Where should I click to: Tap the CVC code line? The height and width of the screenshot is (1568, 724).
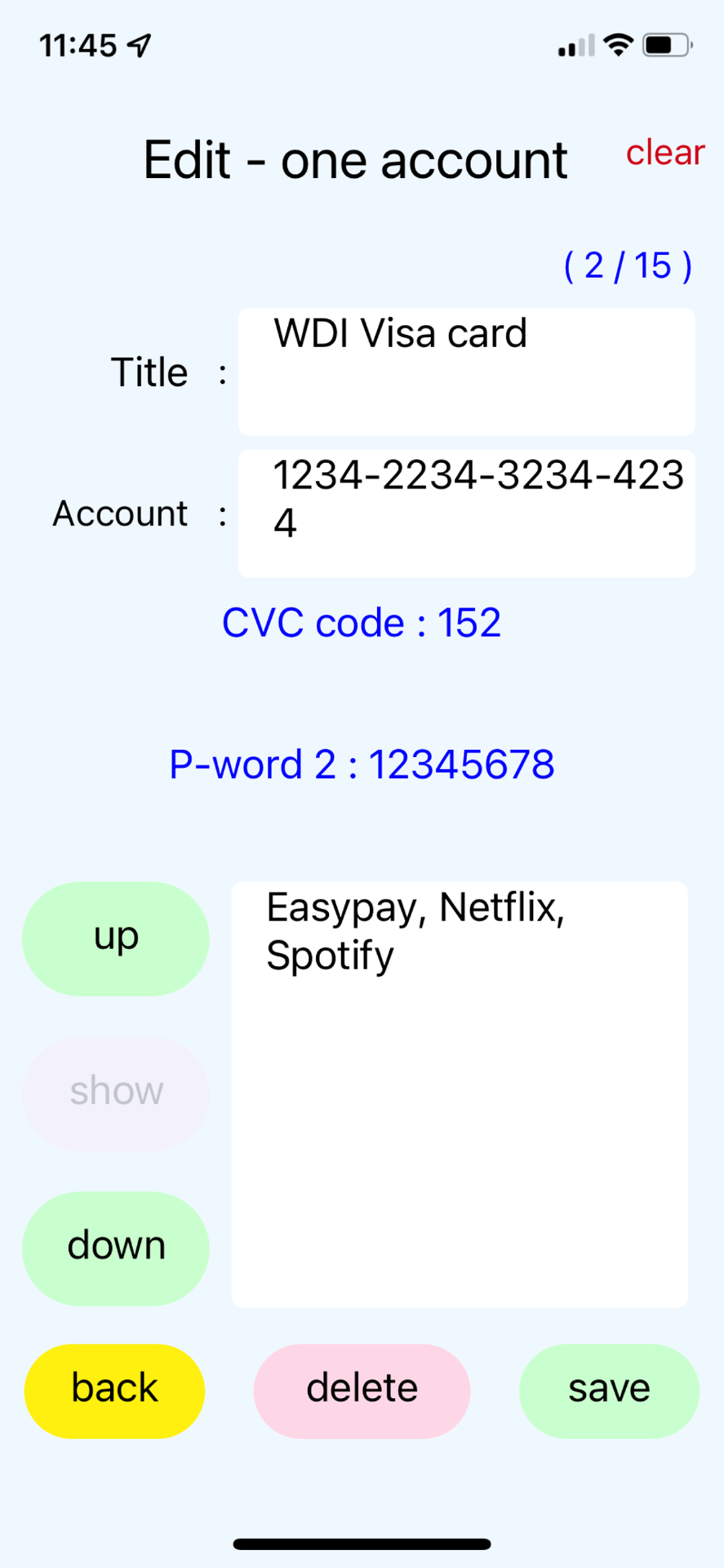pos(362,623)
